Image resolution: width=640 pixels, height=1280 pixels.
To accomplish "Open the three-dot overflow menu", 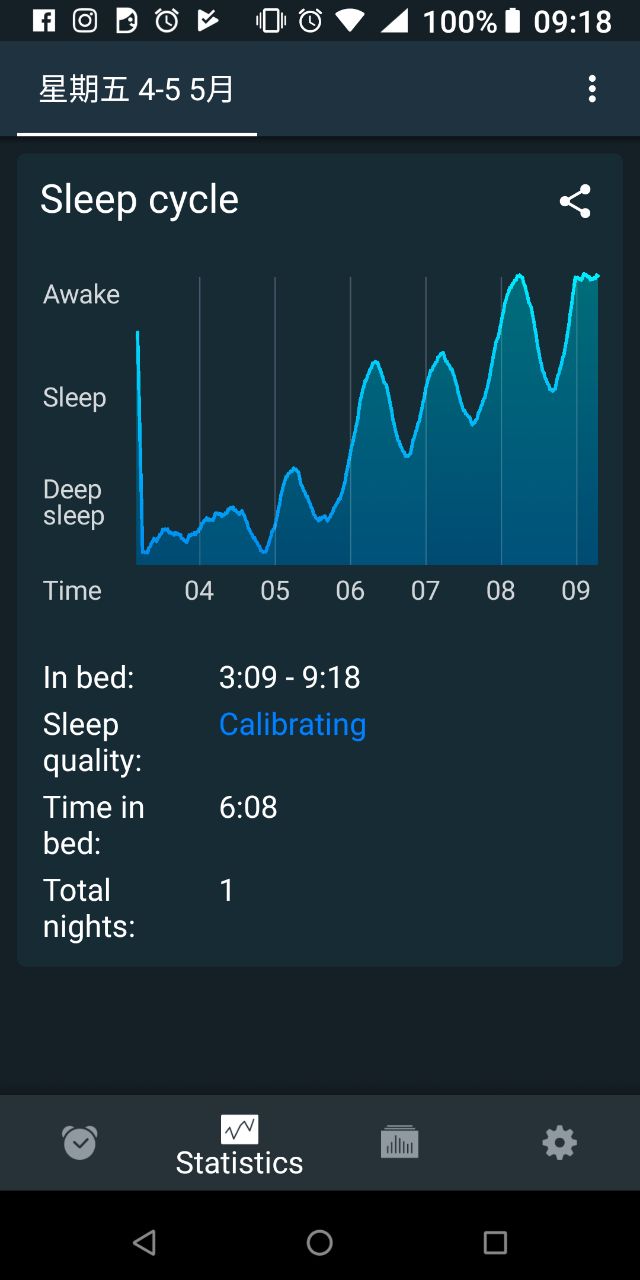I will (592, 89).
